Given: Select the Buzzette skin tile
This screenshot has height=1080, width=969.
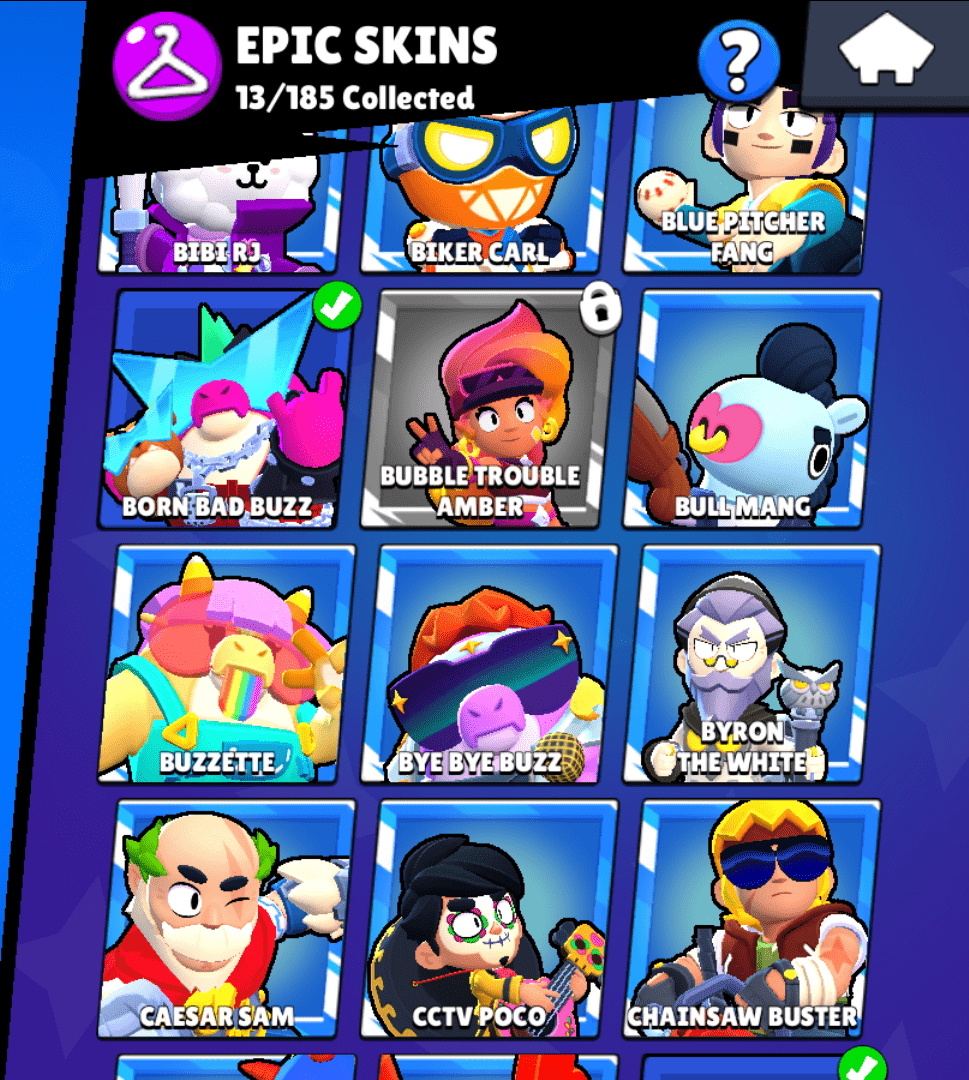Looking at the screenshot, I should [227, 664].
